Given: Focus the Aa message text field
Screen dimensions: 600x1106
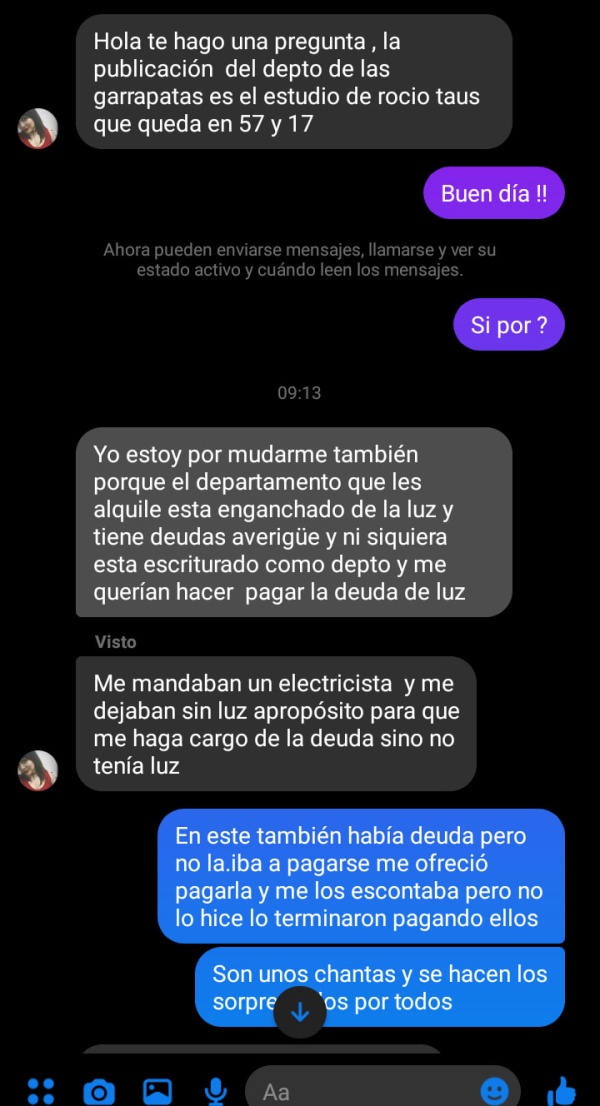Looking at the screenshot, I should coord(360,1091).
